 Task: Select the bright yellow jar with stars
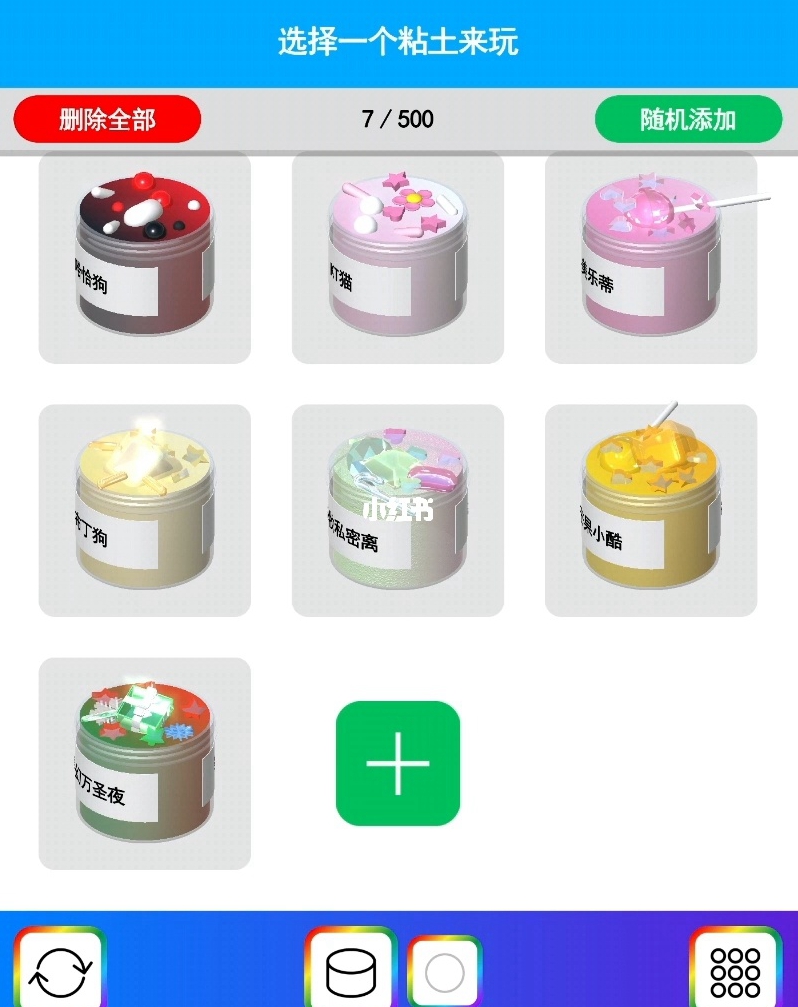651,510
